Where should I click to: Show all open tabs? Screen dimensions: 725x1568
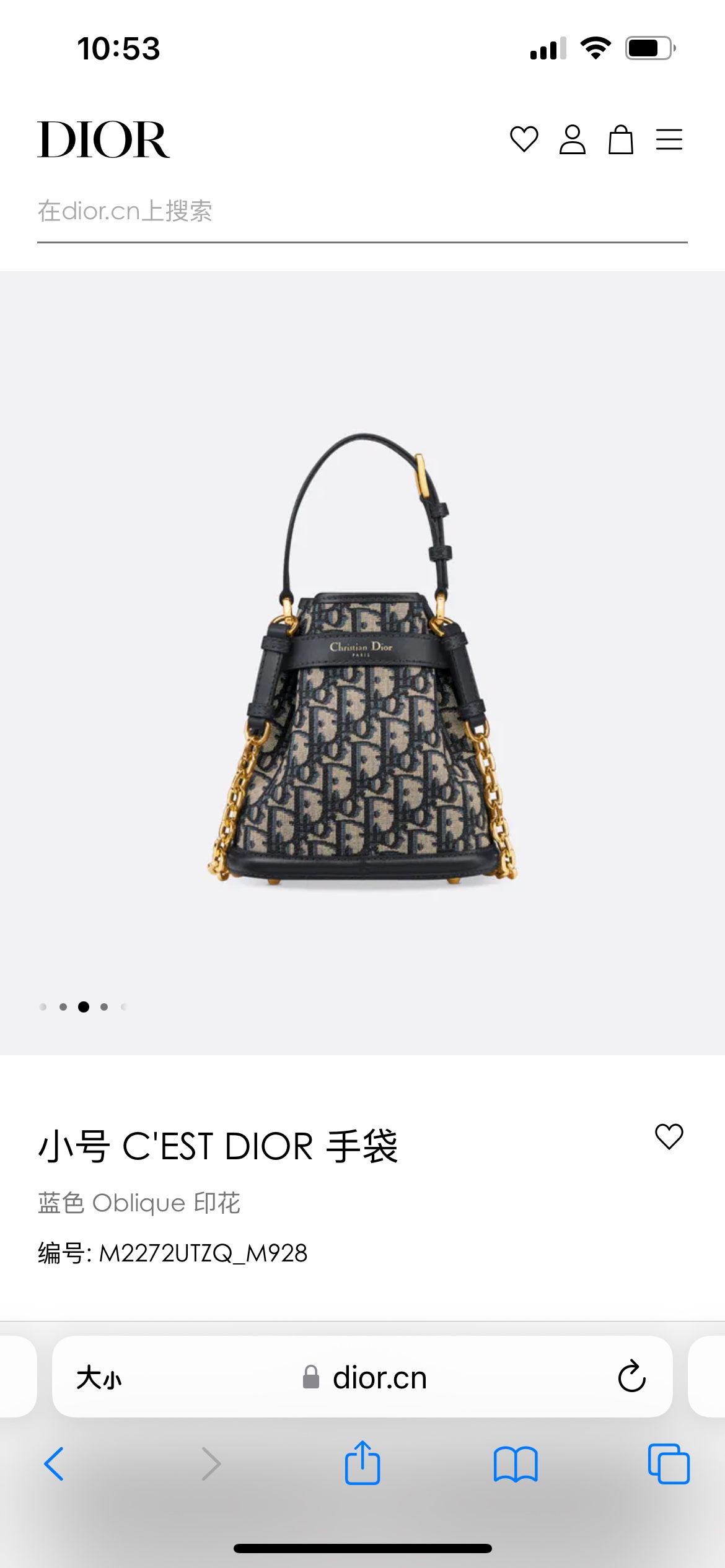(x=669, y=1464)
